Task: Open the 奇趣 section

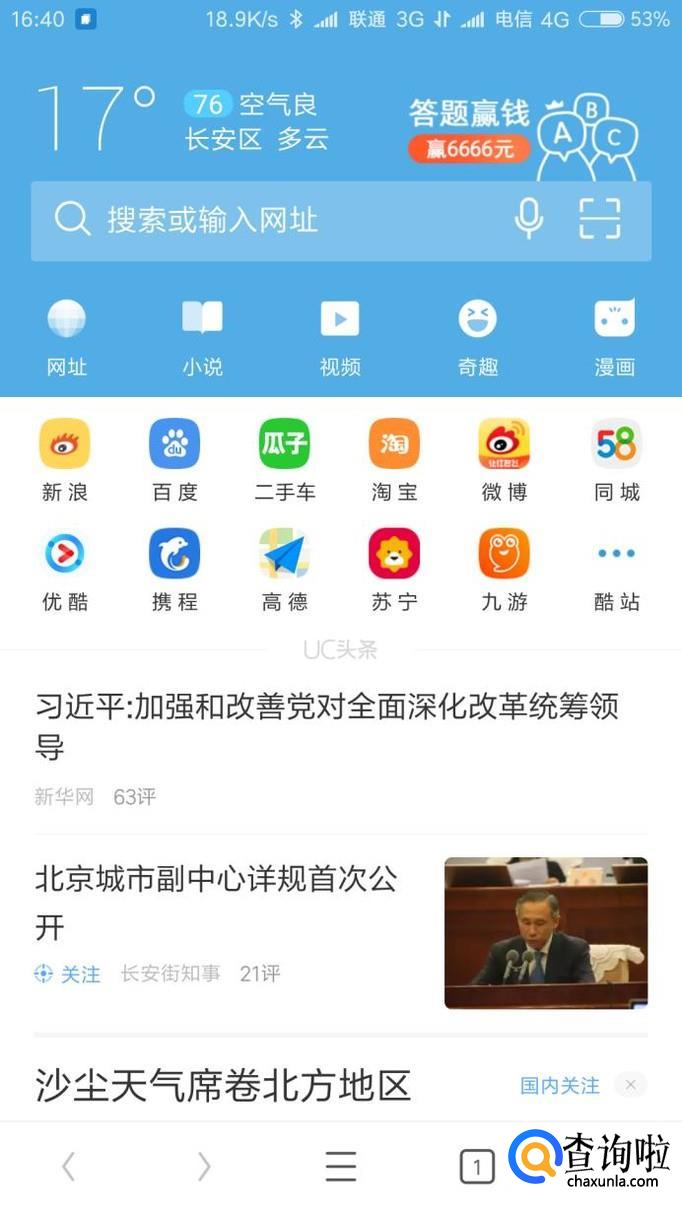Action: pos(477,338)
